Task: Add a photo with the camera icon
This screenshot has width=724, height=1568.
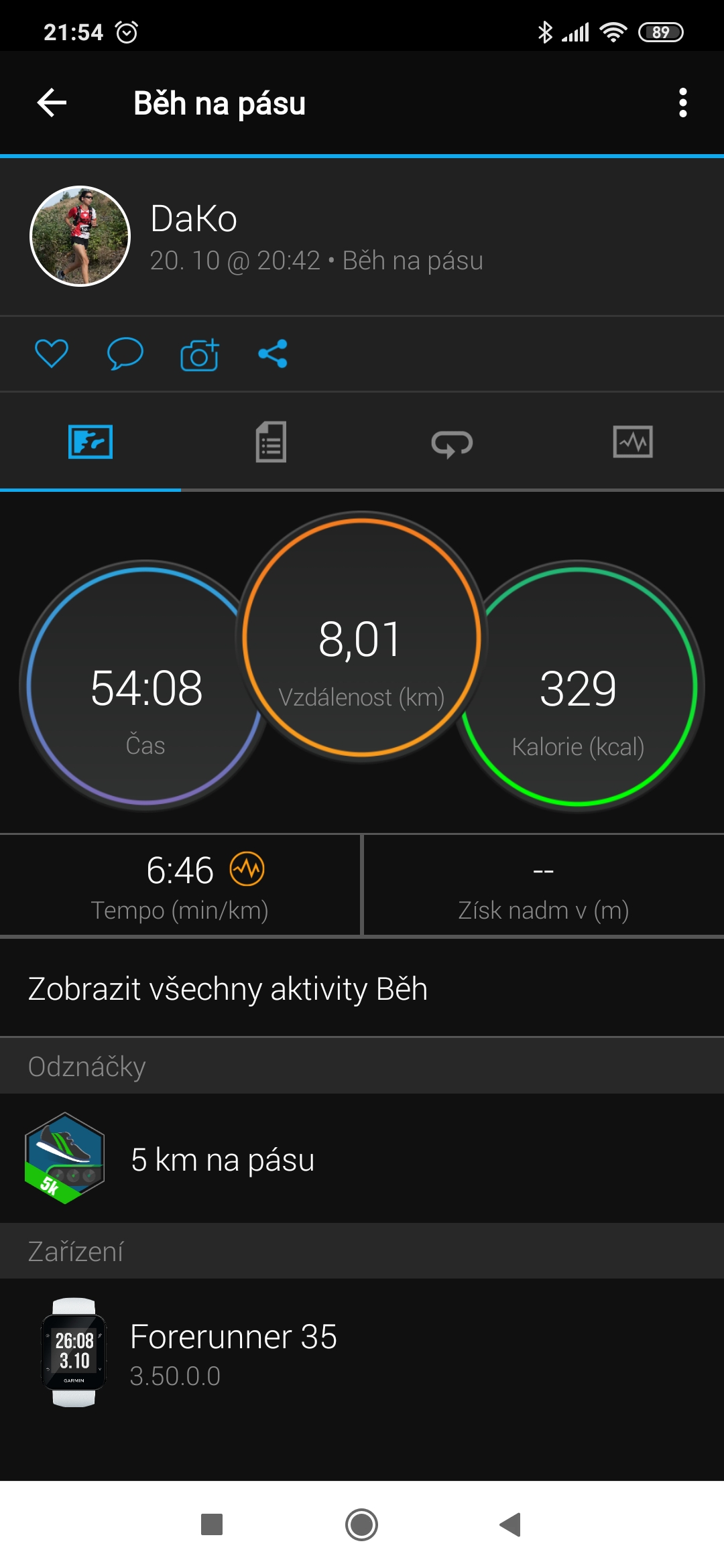Action: pos(199,354)
